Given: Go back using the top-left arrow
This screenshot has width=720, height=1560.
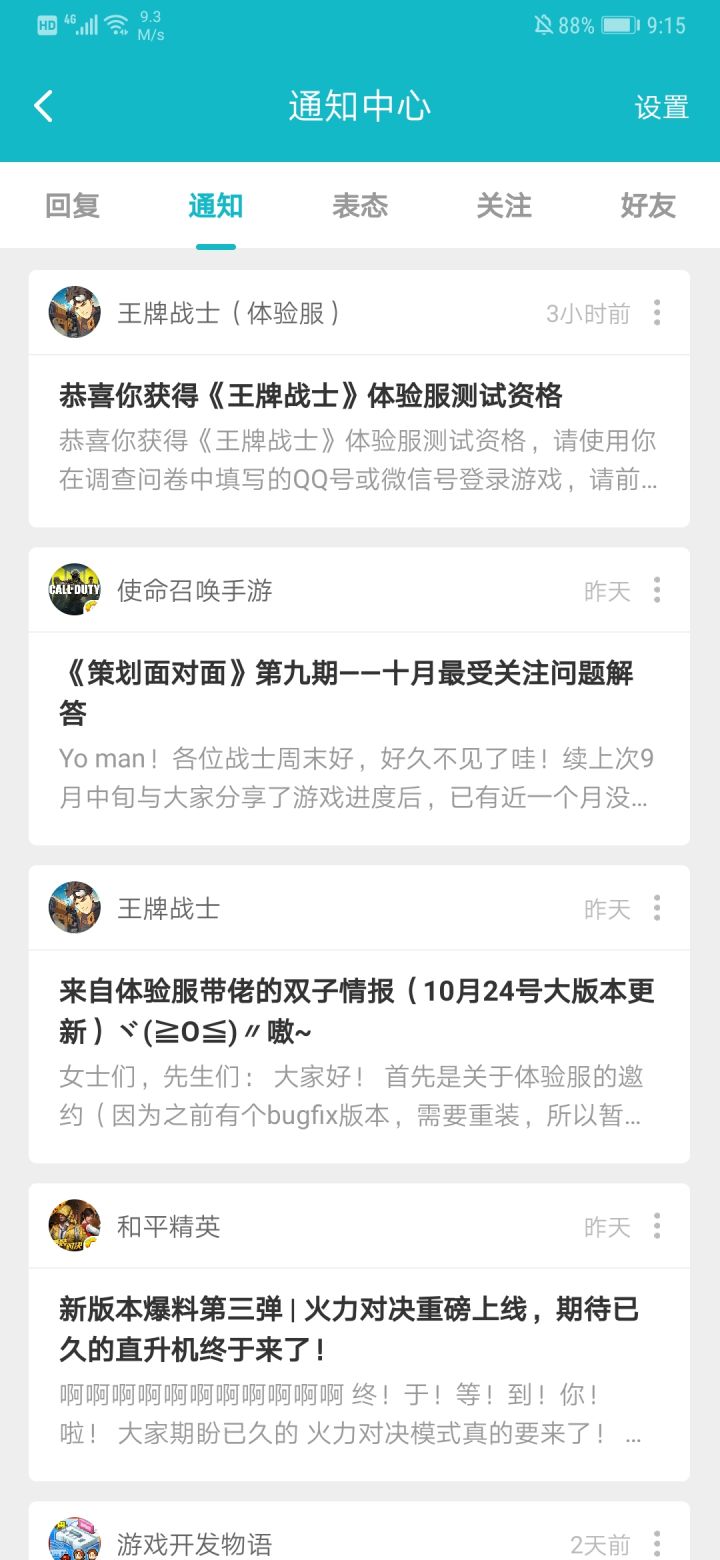Looking at the screenshot, I should coord(43,106).
